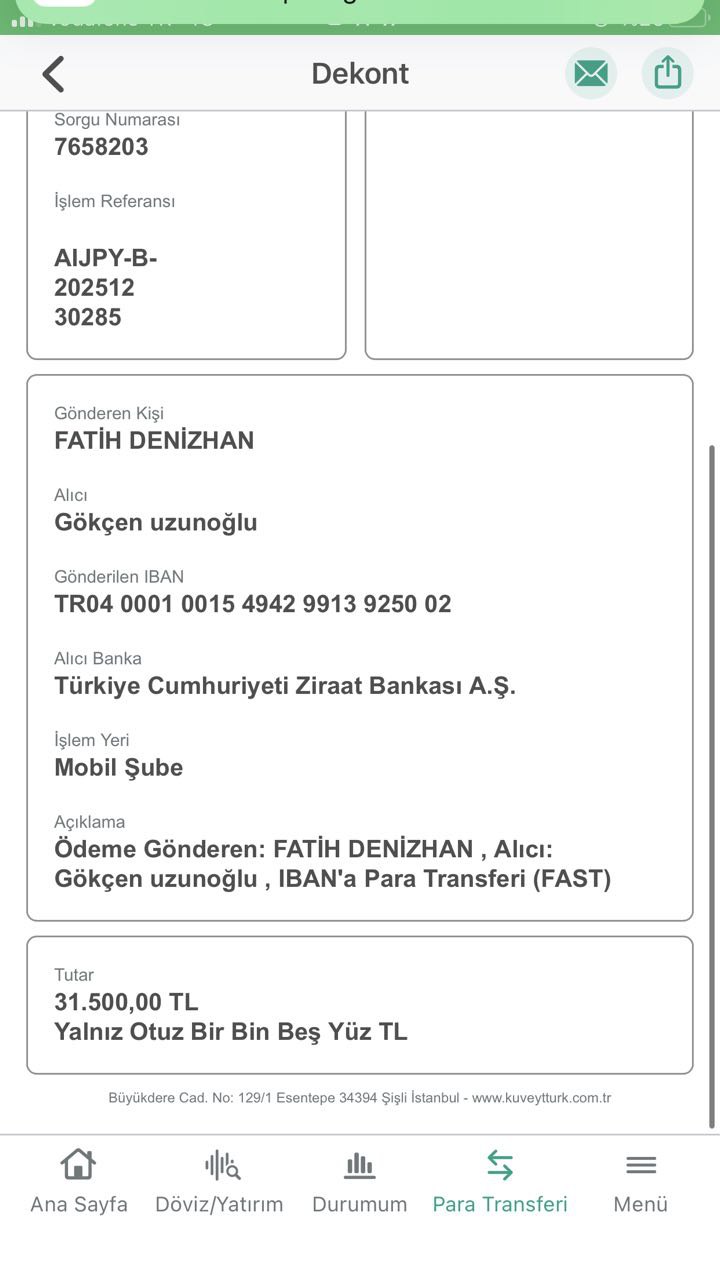The height and width of the screenshot is (1280, 720).
Task: Switch to the Döviz/Yatırım tab
Action: coord(219,1181)
